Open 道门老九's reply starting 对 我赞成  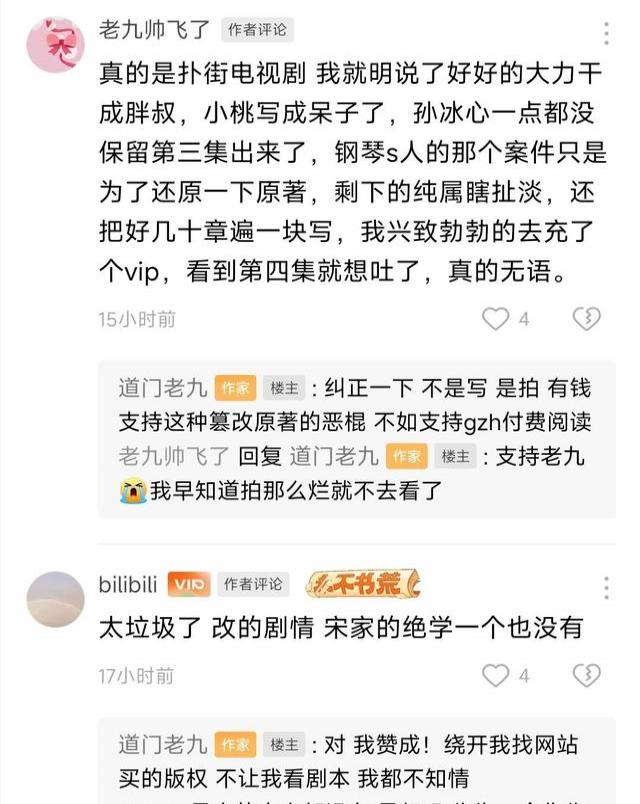tap(350, 761)
